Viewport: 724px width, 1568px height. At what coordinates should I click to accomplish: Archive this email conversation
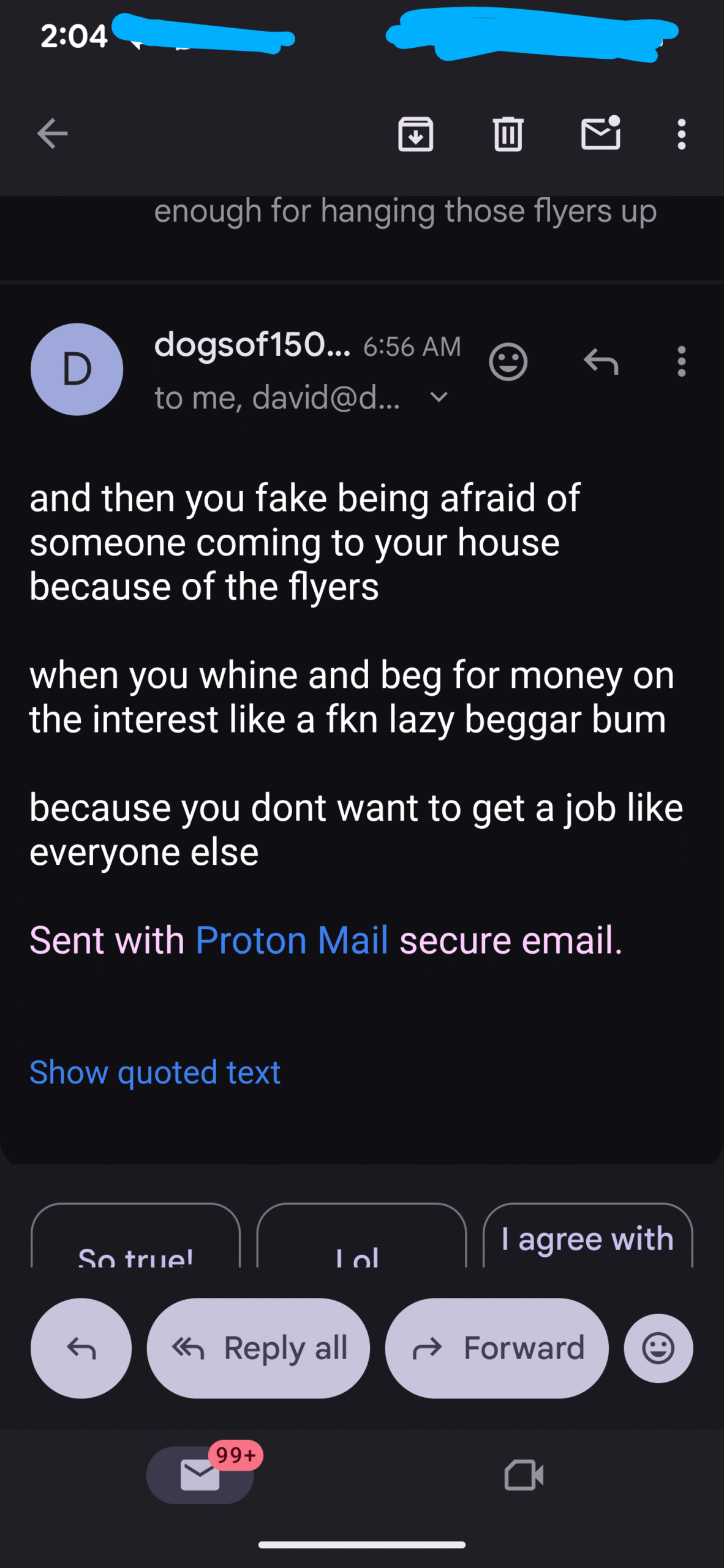pyautogui.click(x=416, y=134)
